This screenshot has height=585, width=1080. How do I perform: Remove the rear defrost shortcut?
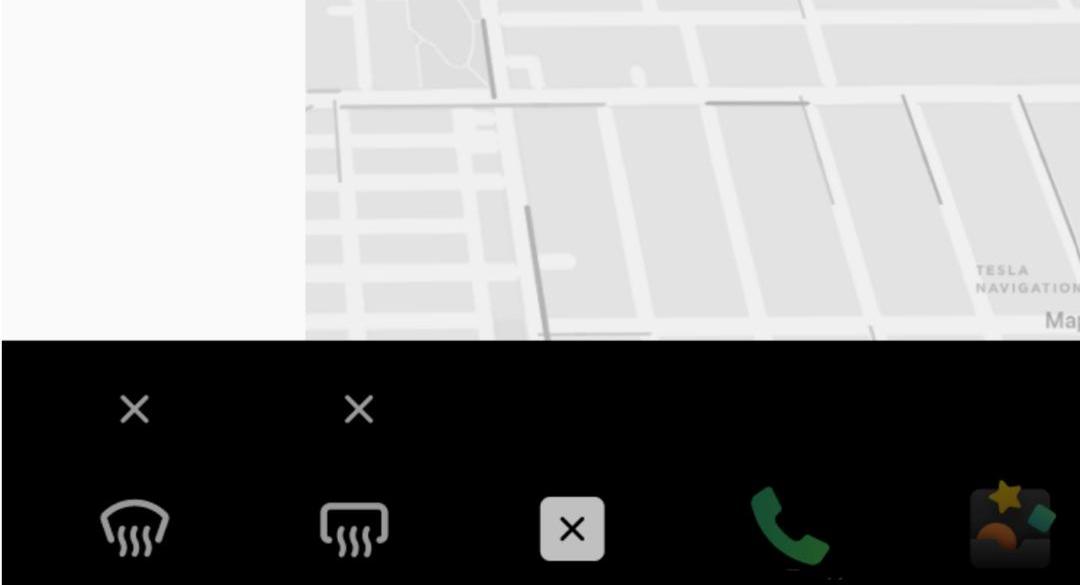coord(358,409)
